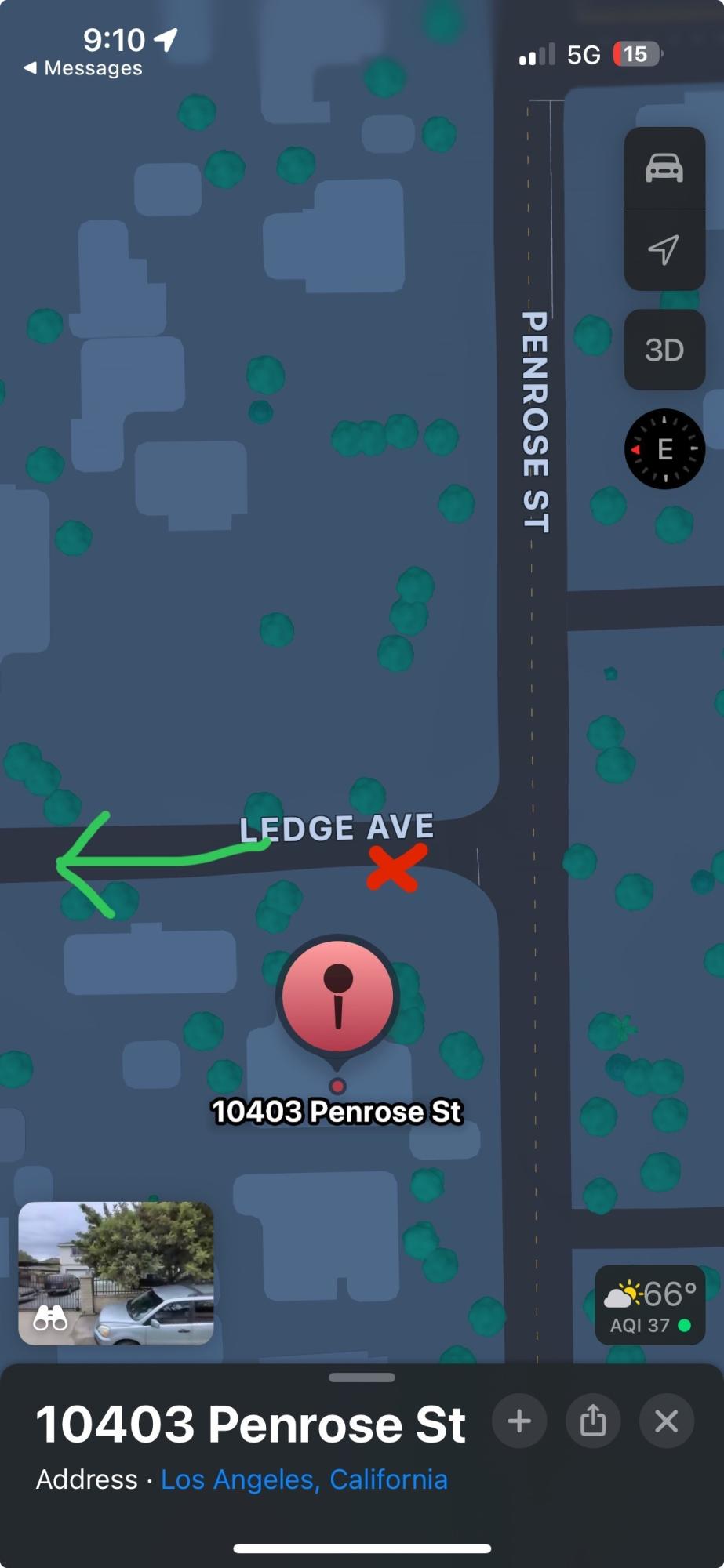Tap the red pin for 10403 Penrose St

(338, 996)
